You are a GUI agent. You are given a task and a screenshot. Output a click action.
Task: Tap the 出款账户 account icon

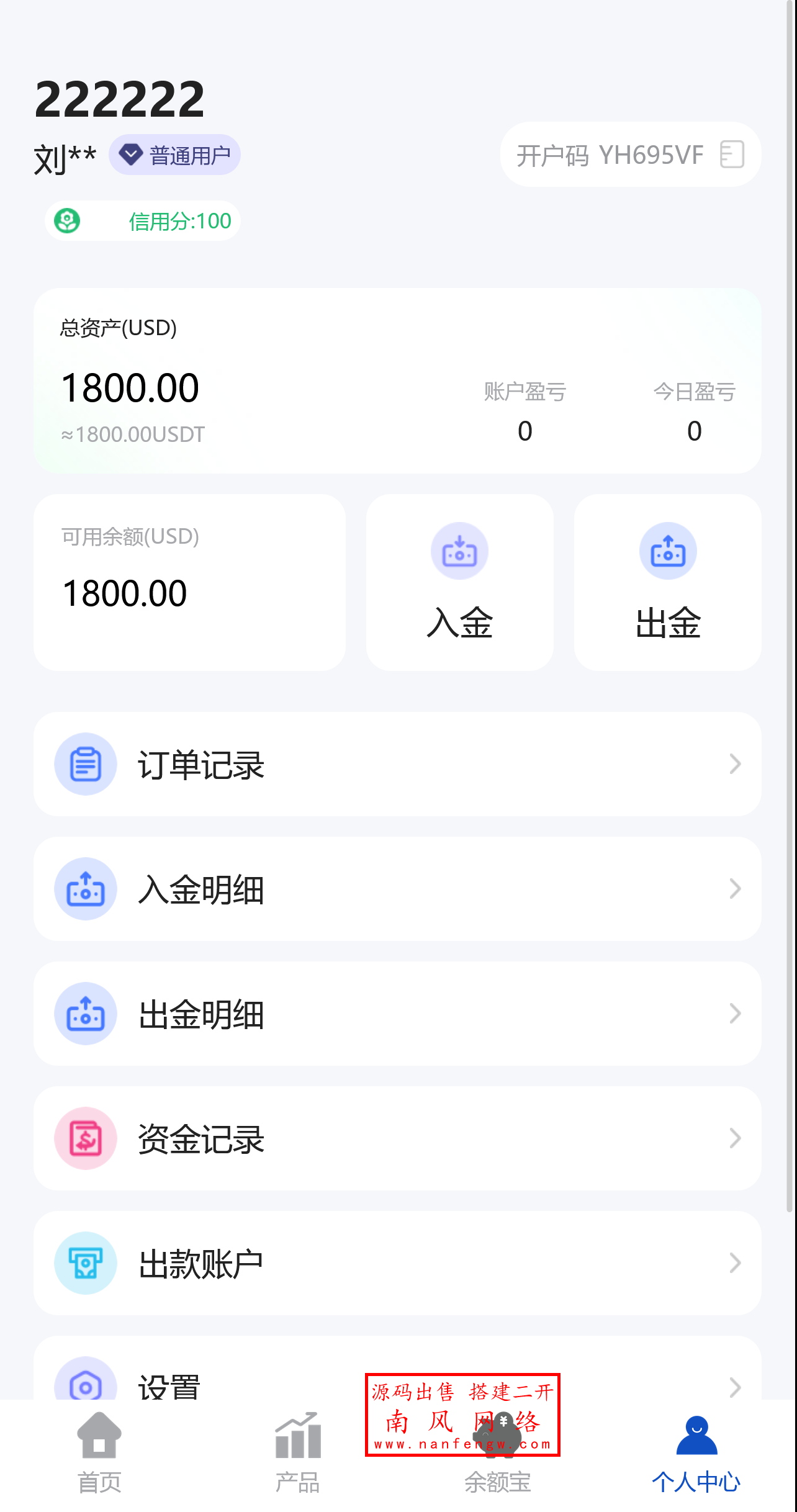(86, 1262)
